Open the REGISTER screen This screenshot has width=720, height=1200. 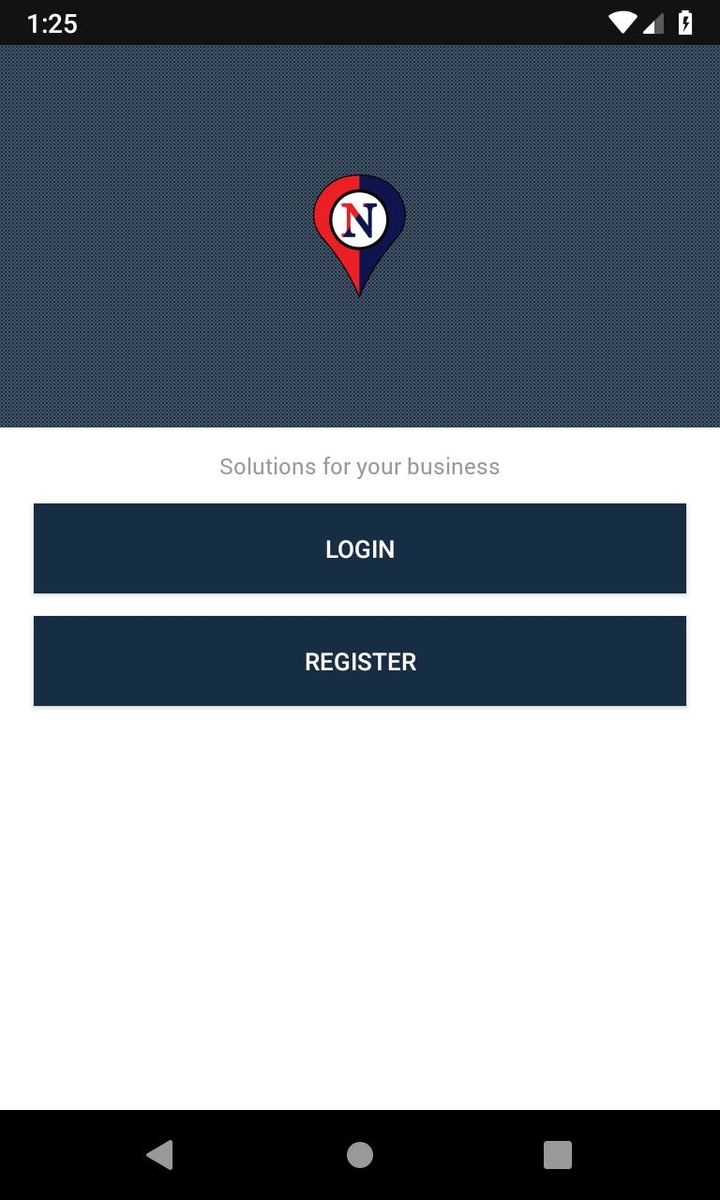(360, 661)
